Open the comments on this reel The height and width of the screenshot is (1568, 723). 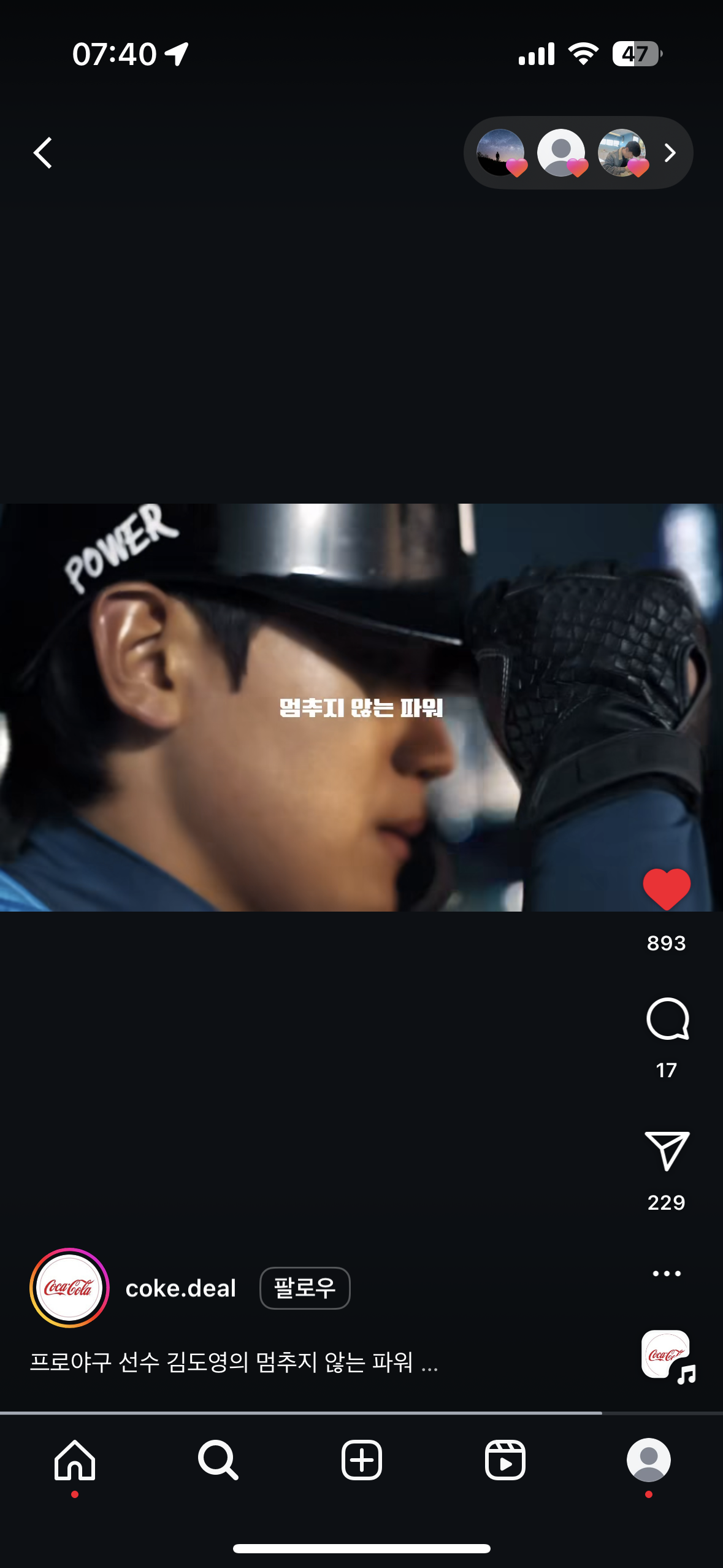pyautogui.click(x=667, y=1019)
